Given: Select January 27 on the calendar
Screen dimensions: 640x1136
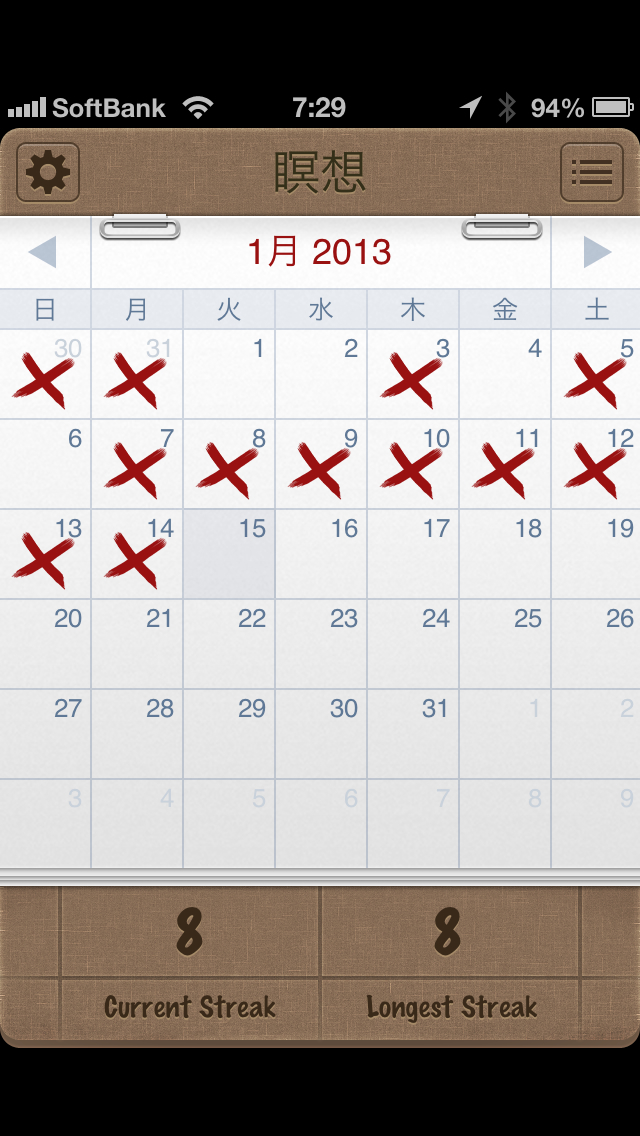Looking at the screenshot, I should tap(45, 735).
